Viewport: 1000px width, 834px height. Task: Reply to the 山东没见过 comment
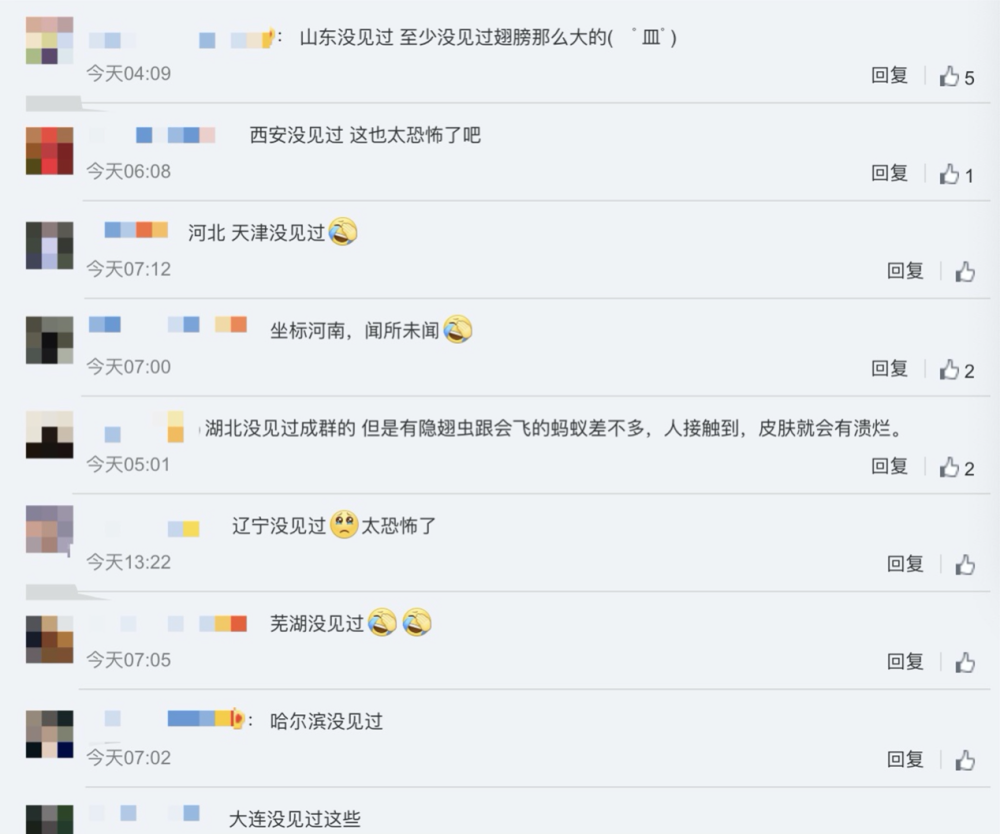(889, 76)
